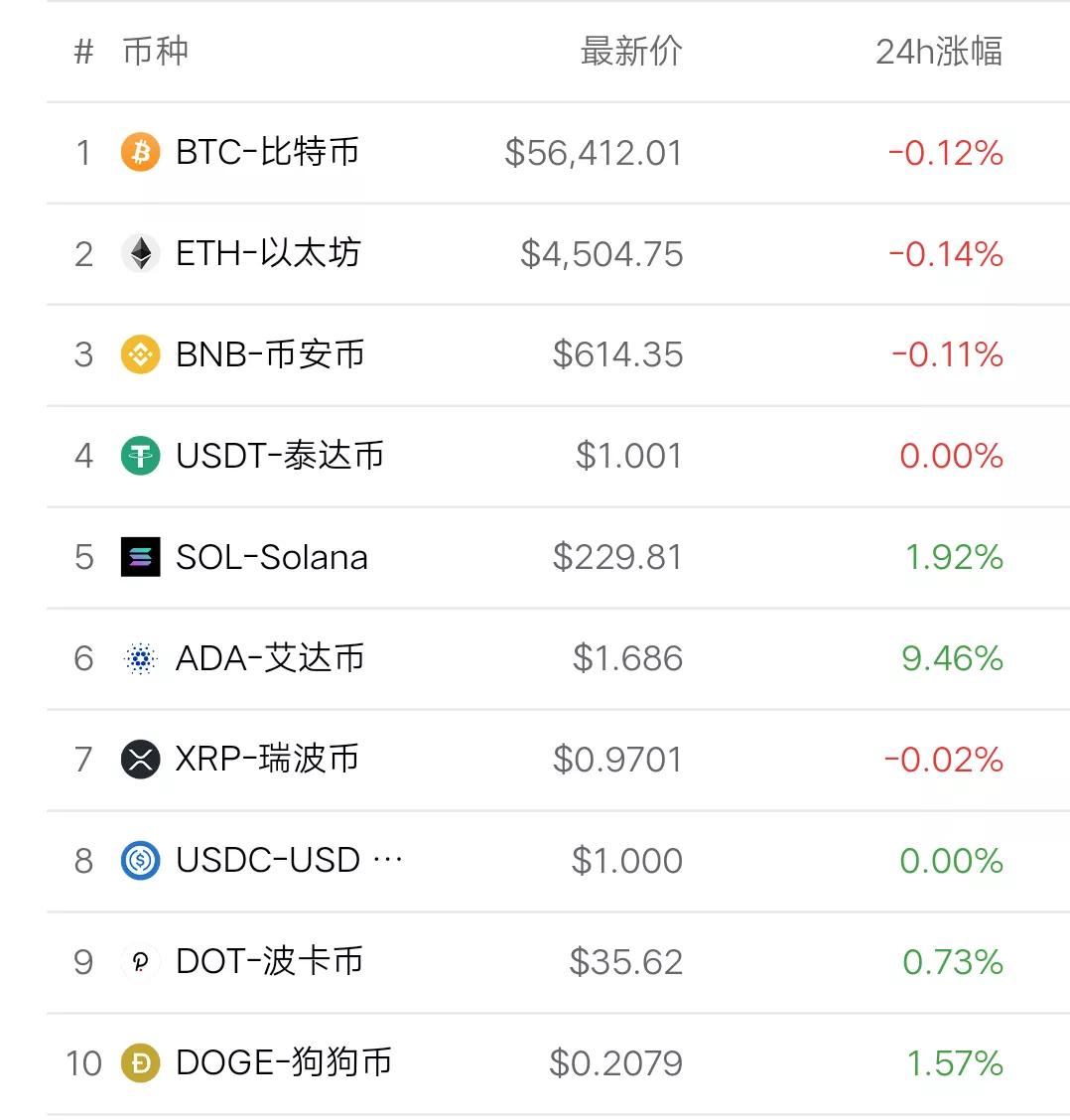This screenshot has height=1120, width=1070.
Task: Show ADA-艾达币 coin details
Action: point(269,659)
